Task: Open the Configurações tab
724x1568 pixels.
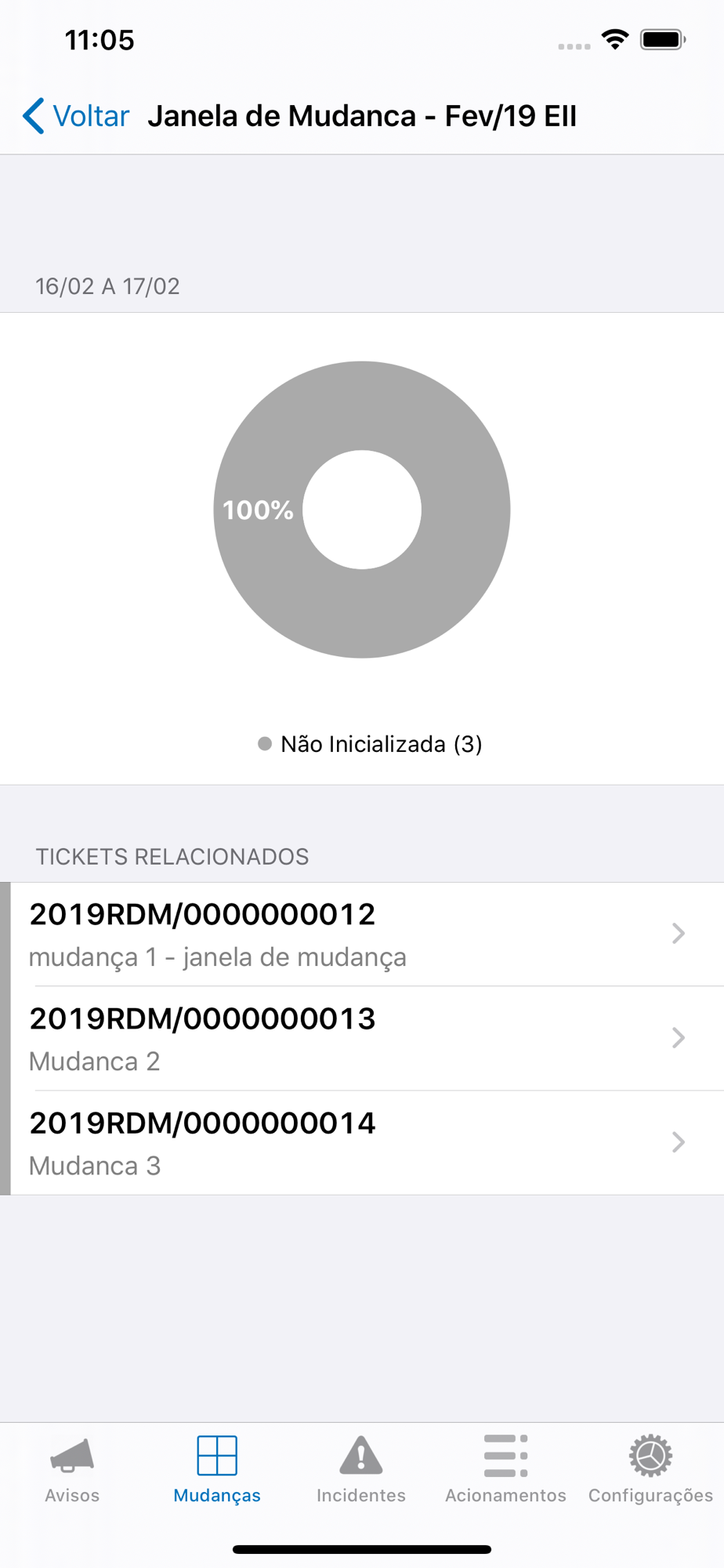Action: click(x=650, y=1469)
